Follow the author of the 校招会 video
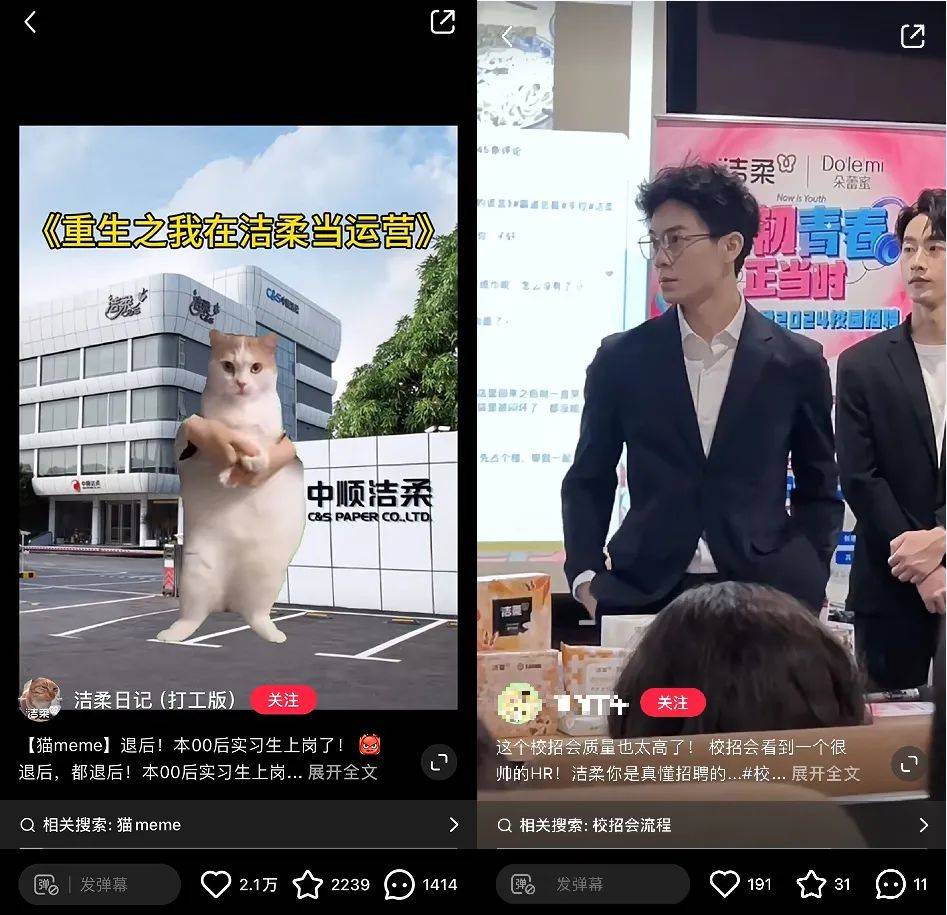The width and height of the screenshot is (947, 915). [x=672, y=703]
